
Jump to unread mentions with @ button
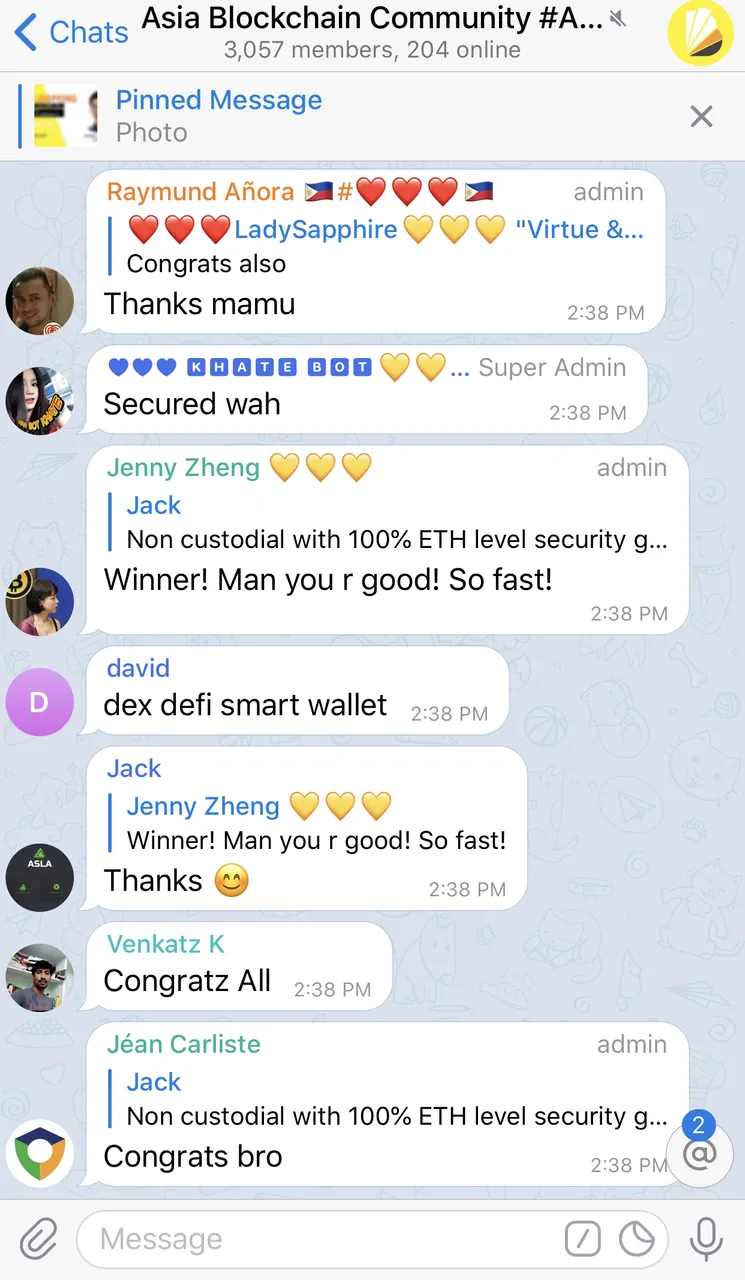tap(700, 1153)
